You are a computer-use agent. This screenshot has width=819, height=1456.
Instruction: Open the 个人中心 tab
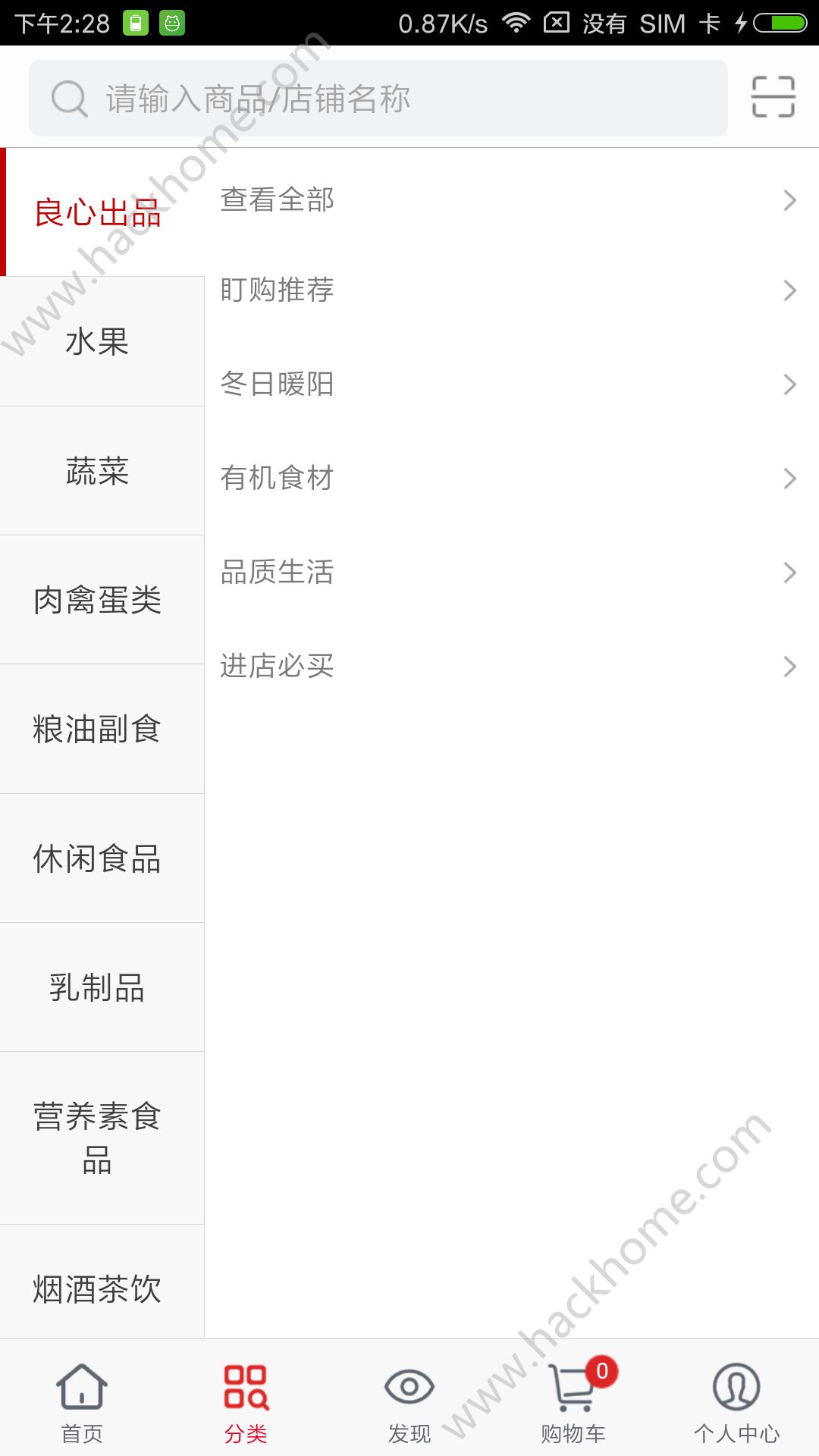click(737, 1400)
